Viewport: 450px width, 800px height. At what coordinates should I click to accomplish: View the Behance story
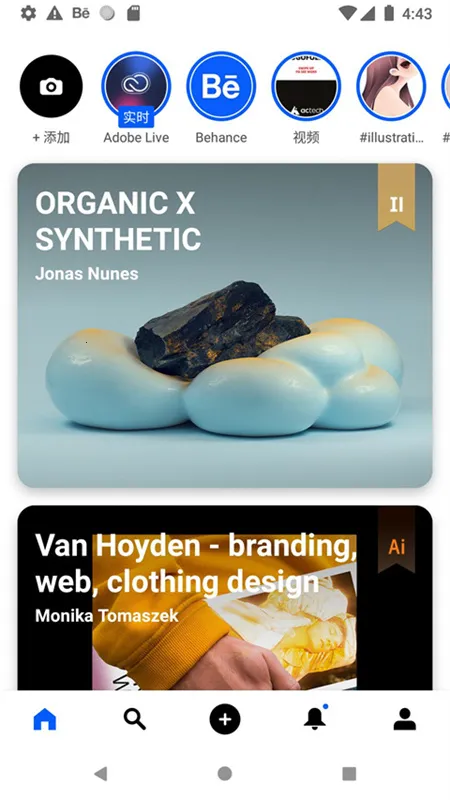[221, 86]
